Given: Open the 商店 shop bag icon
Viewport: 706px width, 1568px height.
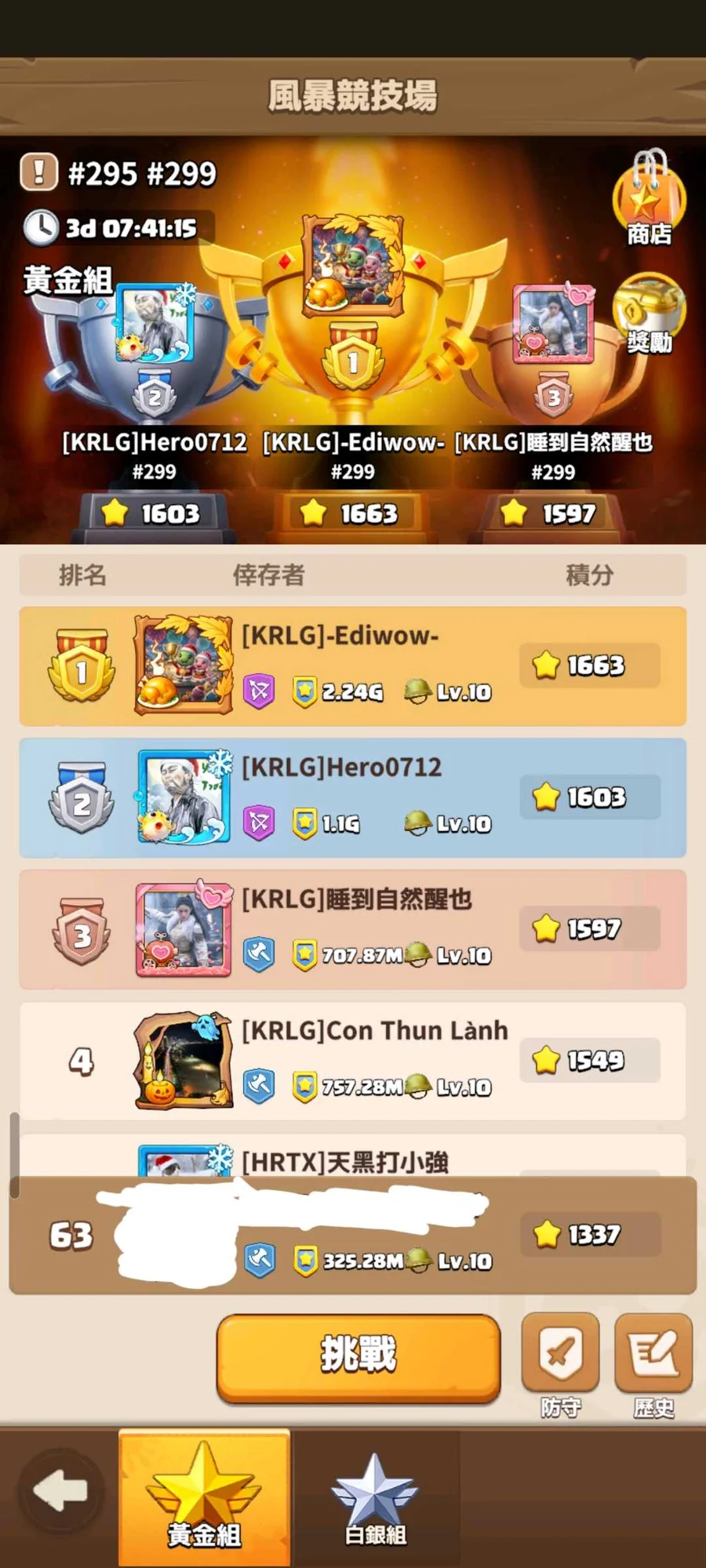Looking at the screenshot, I should point(649,198).
